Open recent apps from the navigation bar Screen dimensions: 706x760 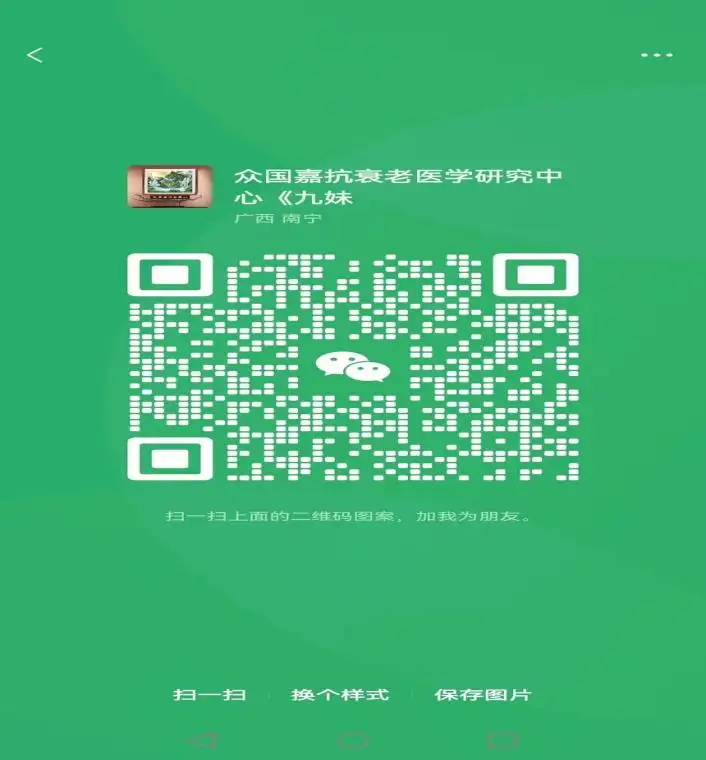(x=502, y=741)
